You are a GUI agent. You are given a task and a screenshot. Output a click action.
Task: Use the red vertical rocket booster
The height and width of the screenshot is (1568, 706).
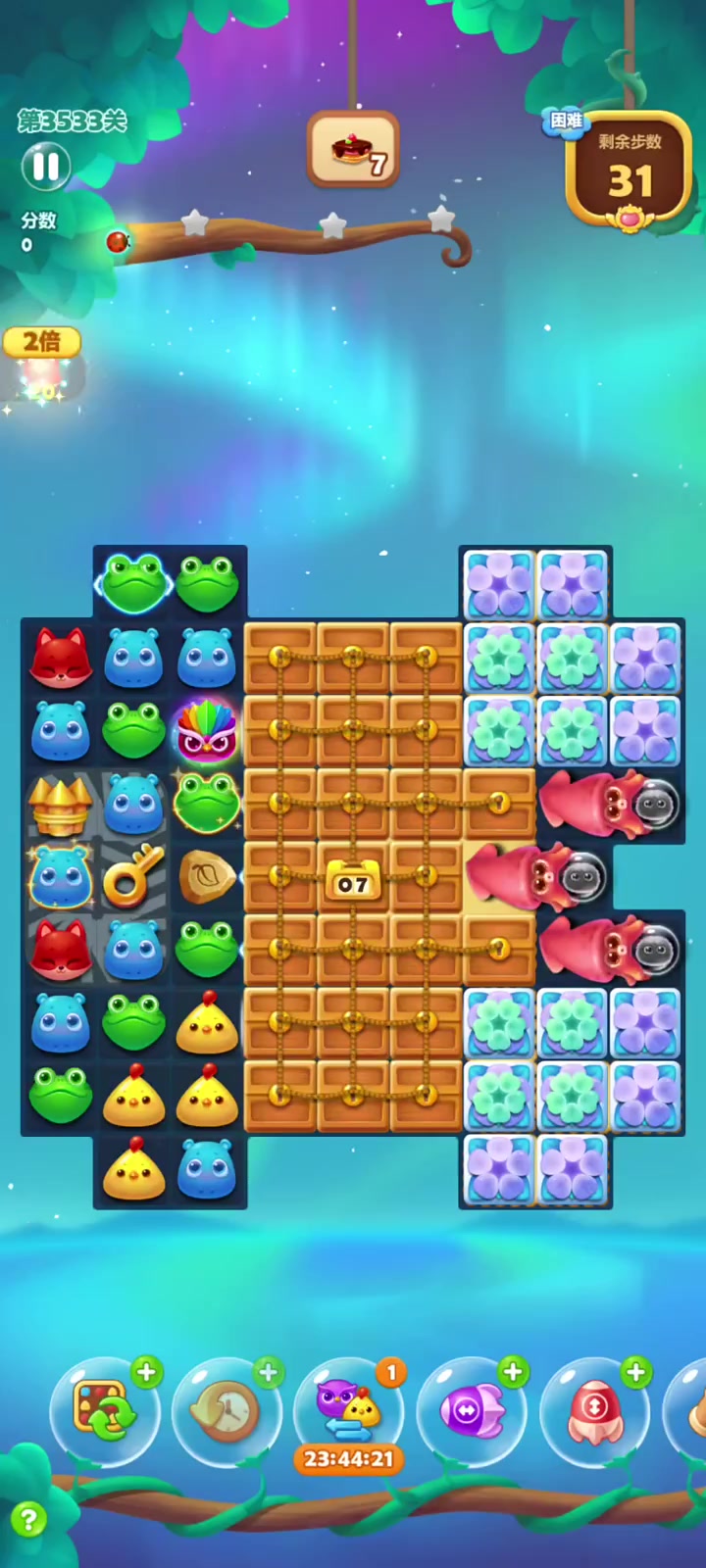[593, 1412]
